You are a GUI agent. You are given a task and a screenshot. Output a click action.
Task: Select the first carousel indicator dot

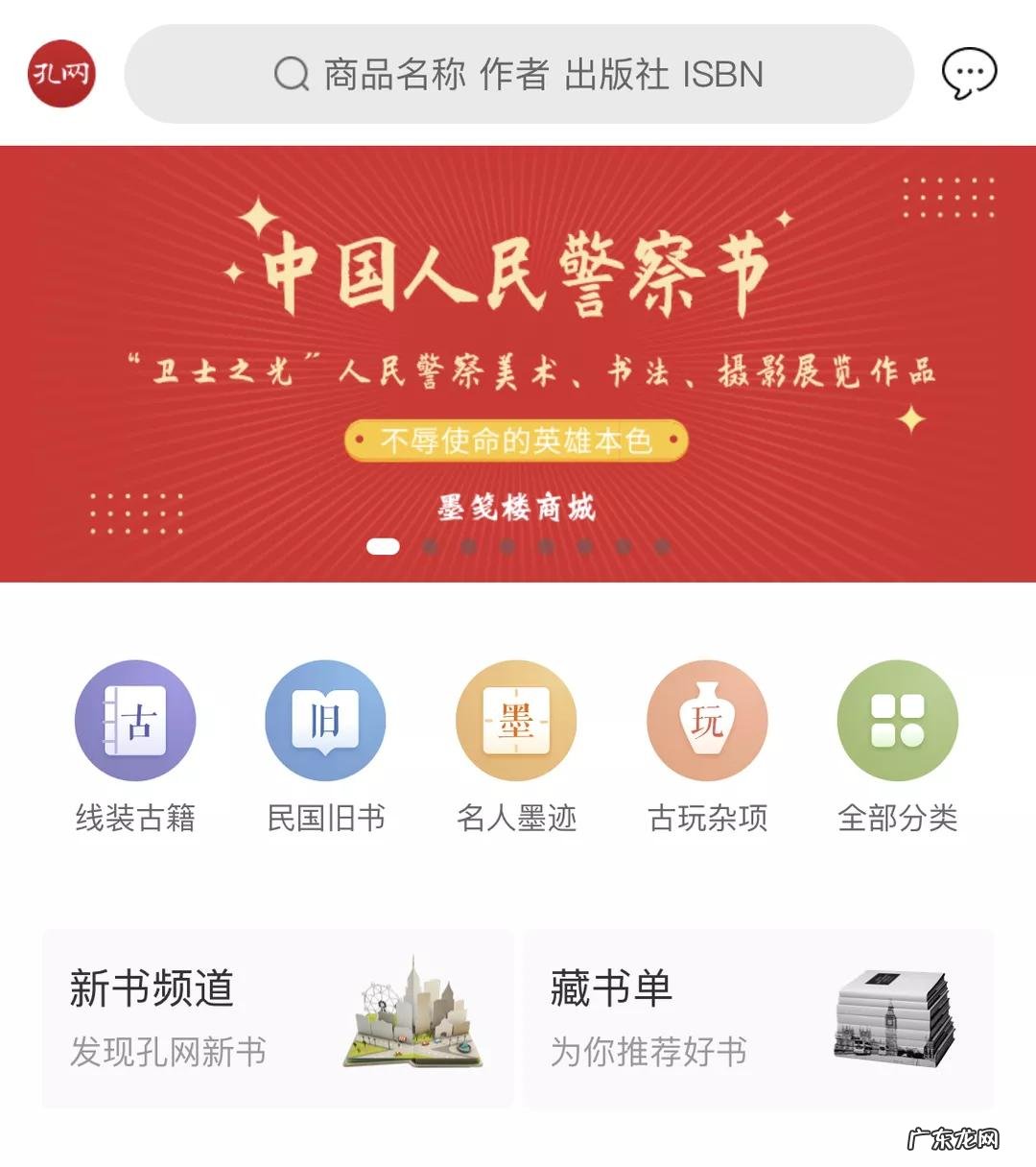pos(384,548)
